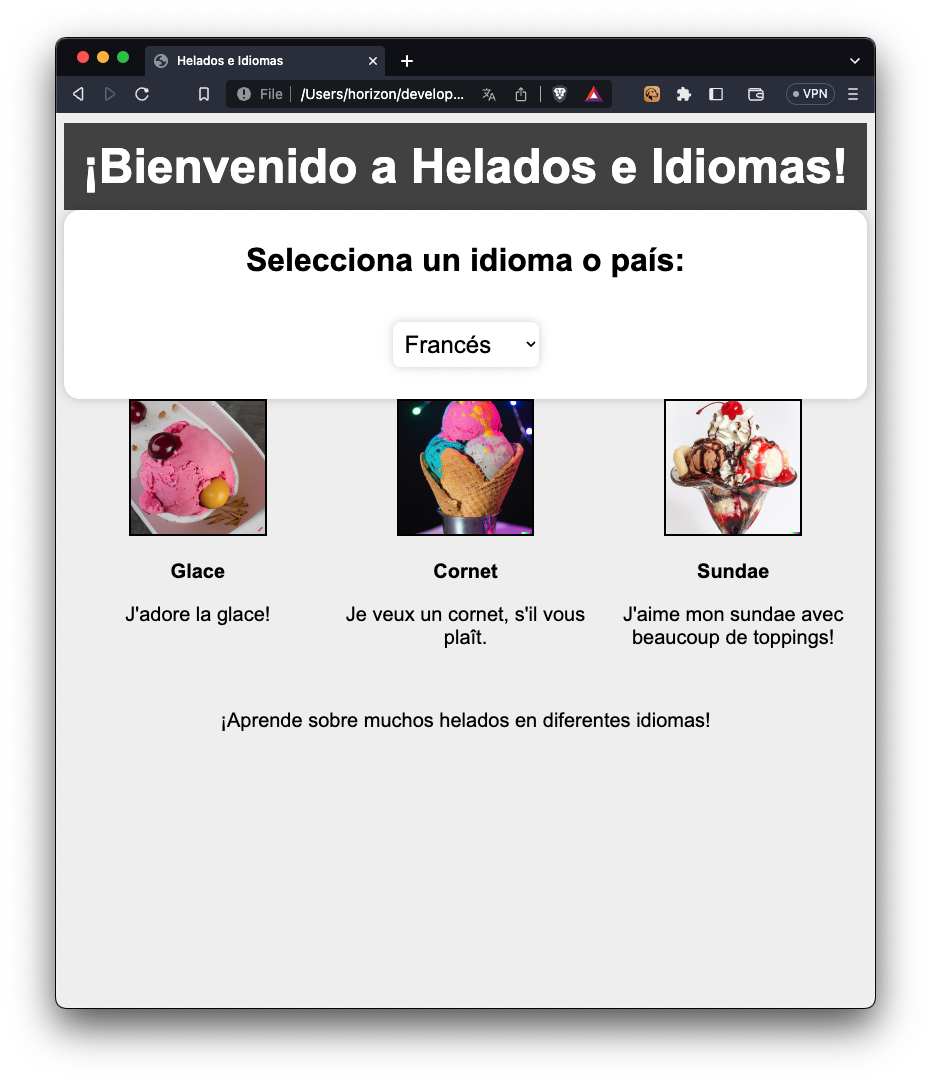Expand the tab list chevron near the tab strip
This screenshot has width=931, height=1082.
[x=855, y=60]
